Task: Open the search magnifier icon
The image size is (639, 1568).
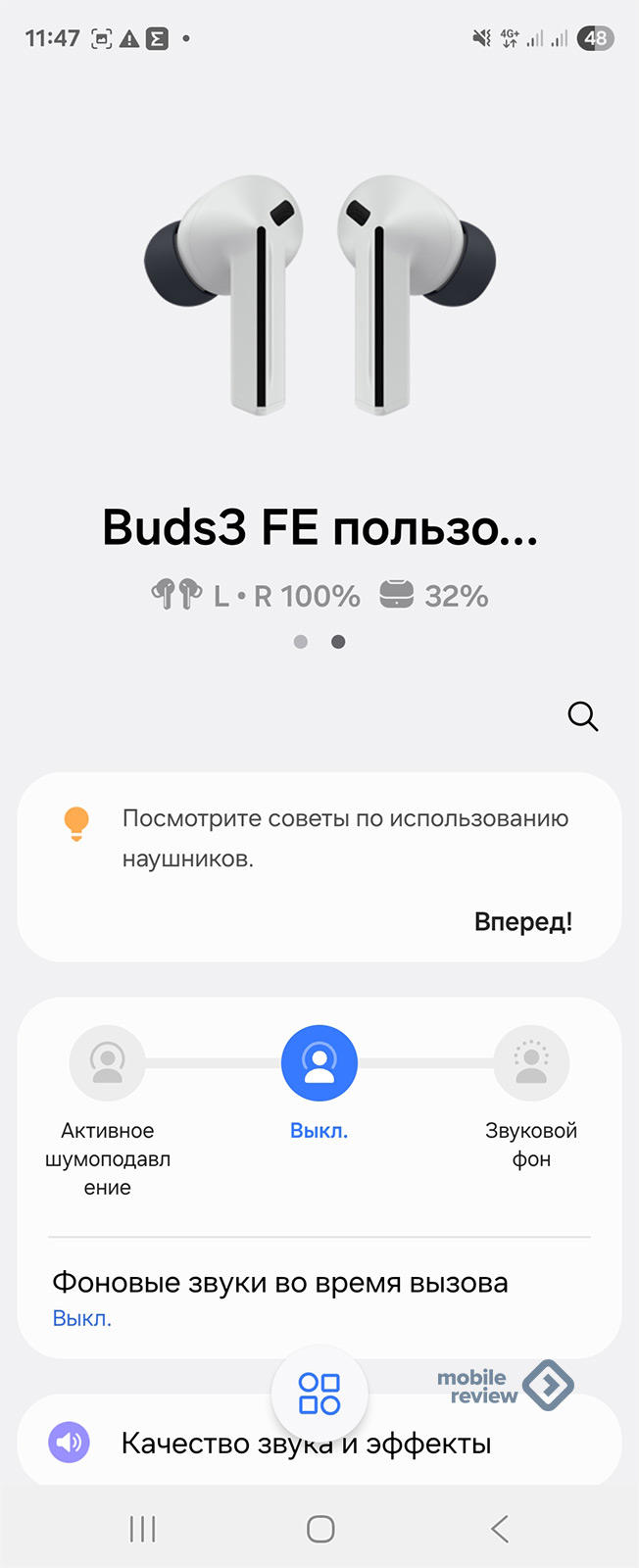Action: 583,716
